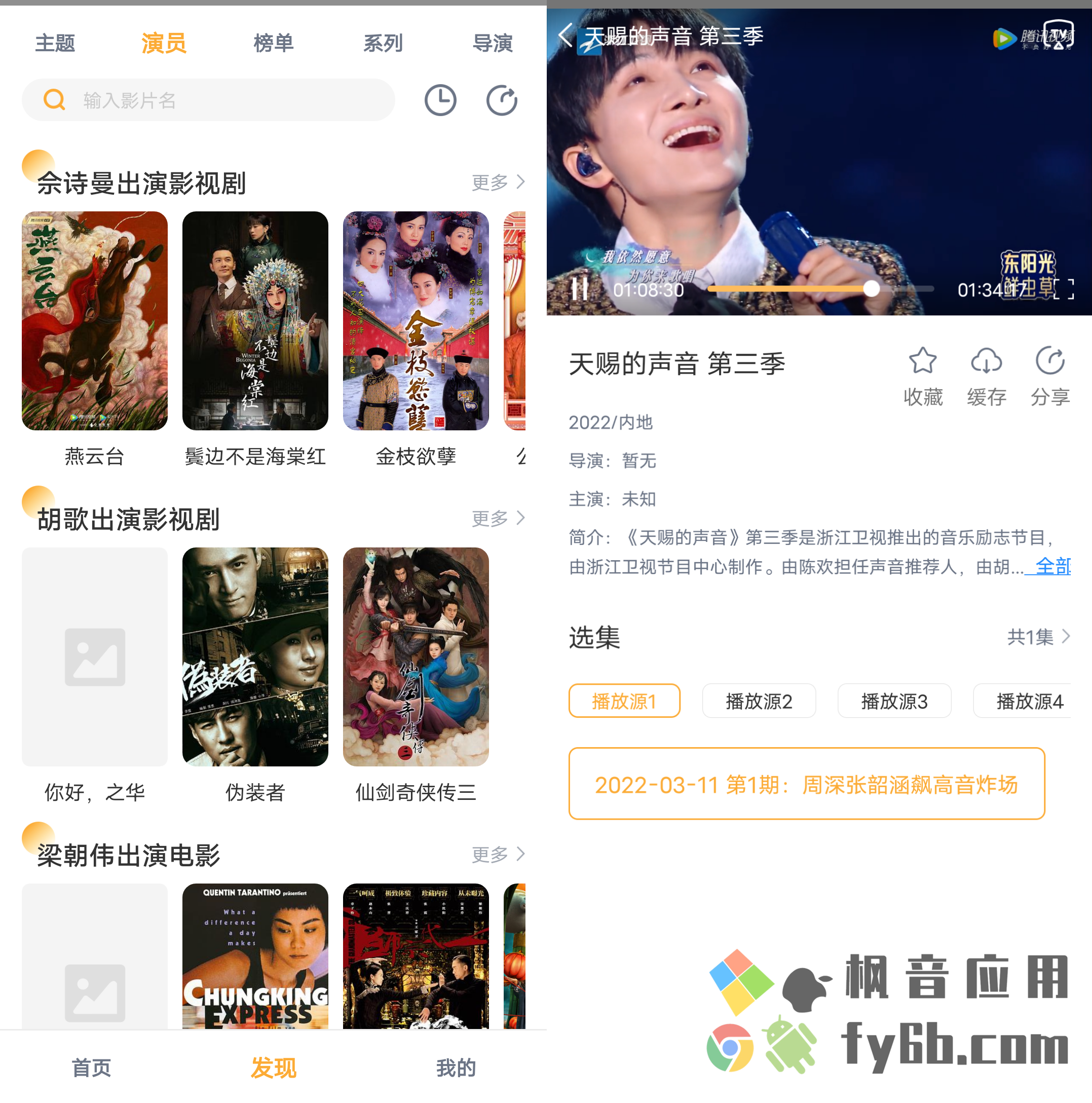The image size is (1092, 1103).
Task: Select 播放源2
Action: tap(759, 701)
